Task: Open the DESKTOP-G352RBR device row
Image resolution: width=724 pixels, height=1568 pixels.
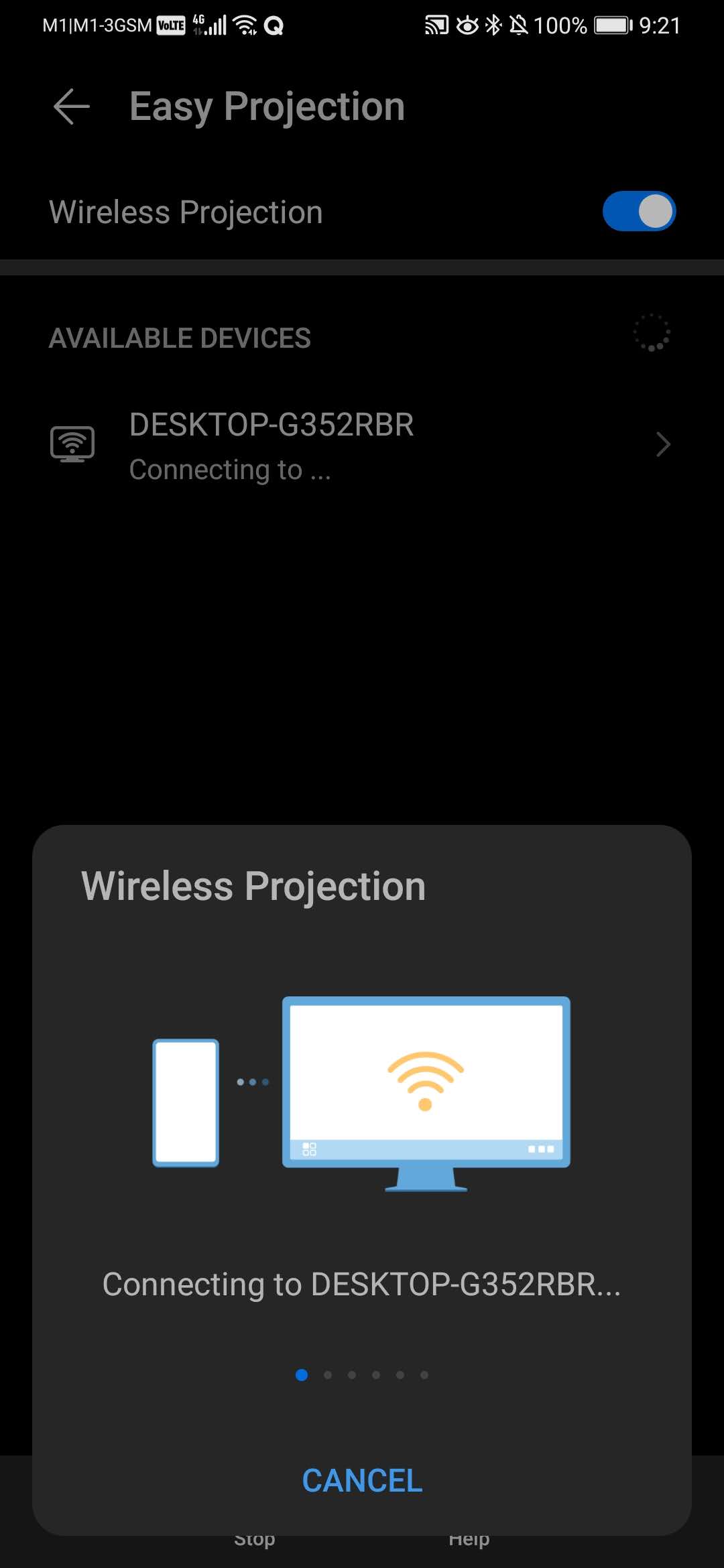Action: 362,446
